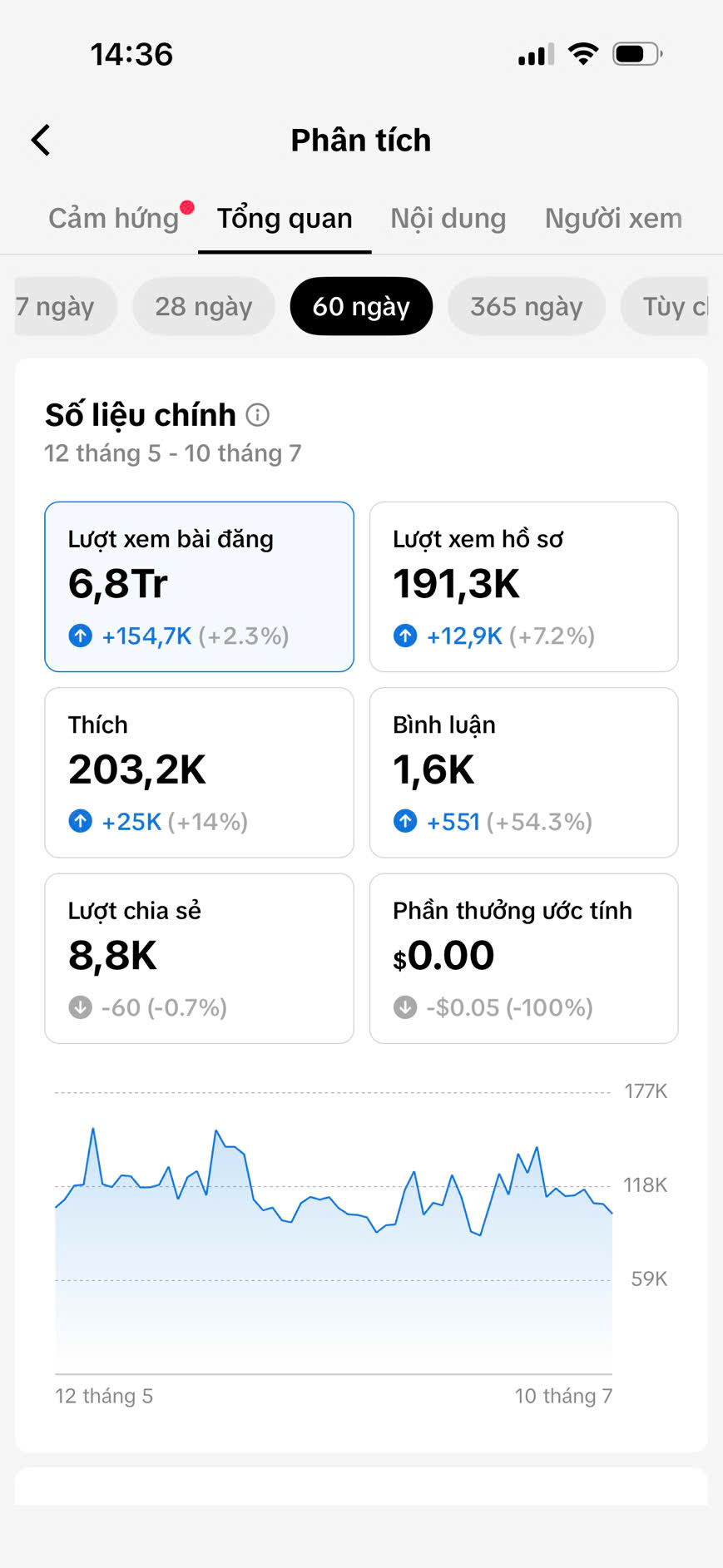Tap the 60 ngày range chip

pyautogui.click(x=361, y=306)
